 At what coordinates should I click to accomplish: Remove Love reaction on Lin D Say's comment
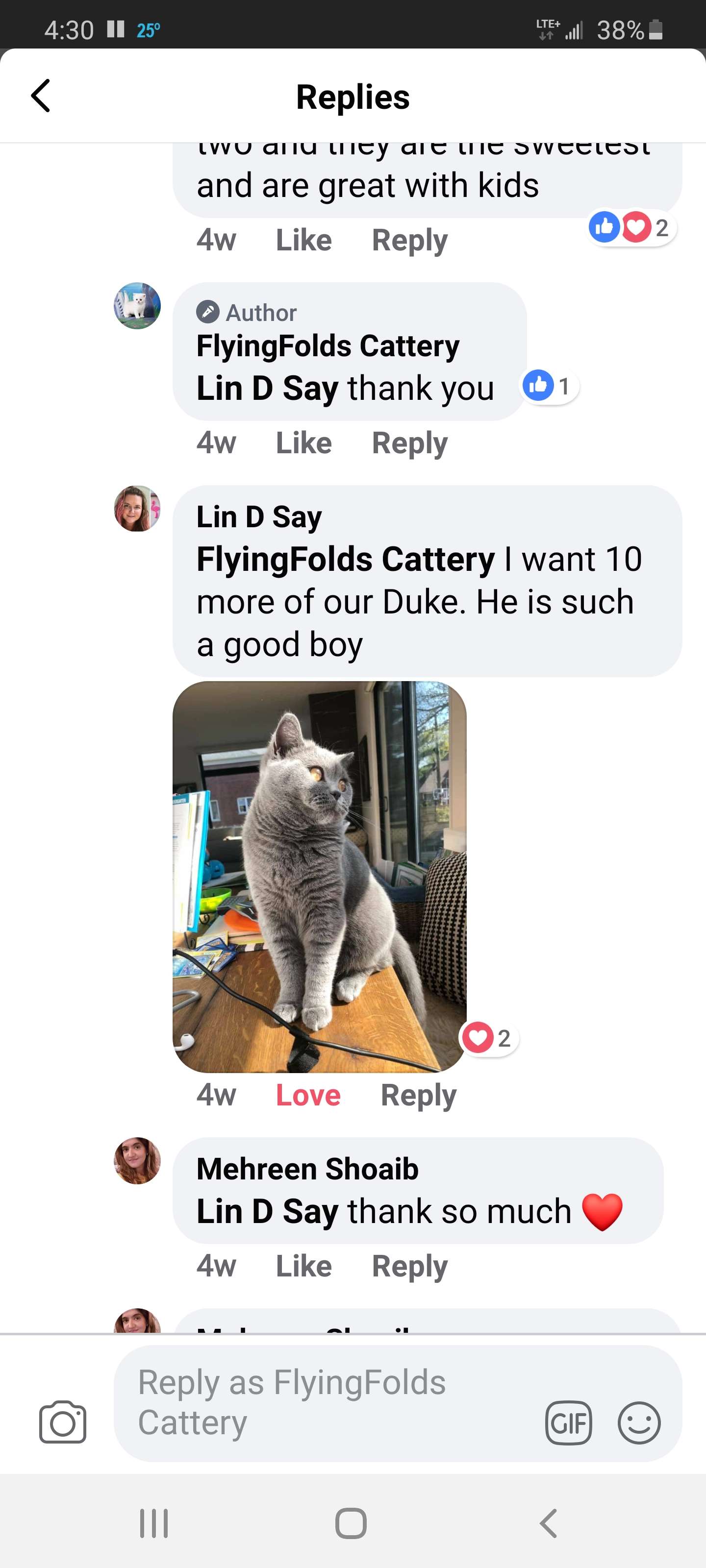pos(307,1096)
